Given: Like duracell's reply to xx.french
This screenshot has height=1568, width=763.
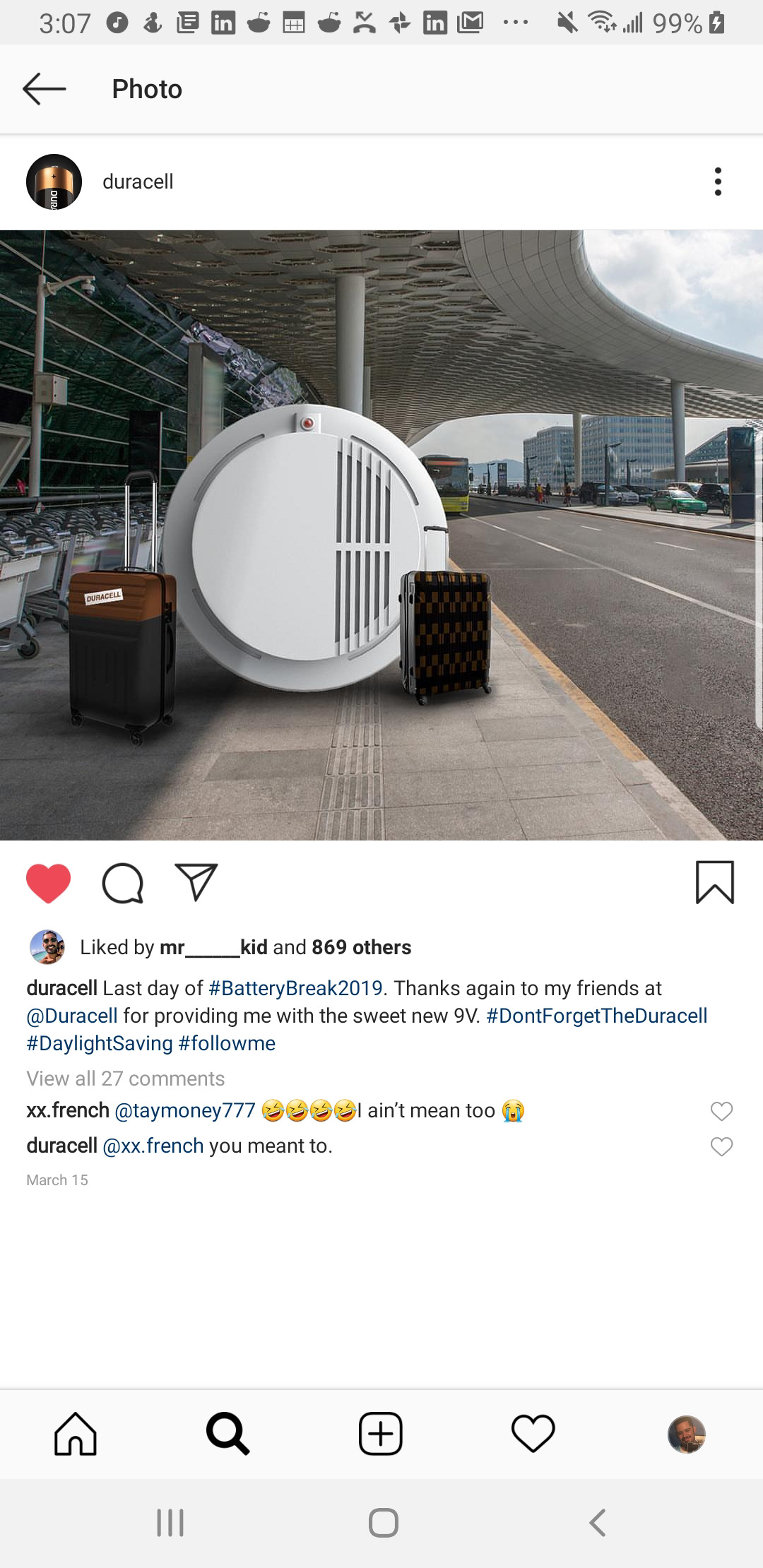Looking at the screenshot, I should 721,1146.
